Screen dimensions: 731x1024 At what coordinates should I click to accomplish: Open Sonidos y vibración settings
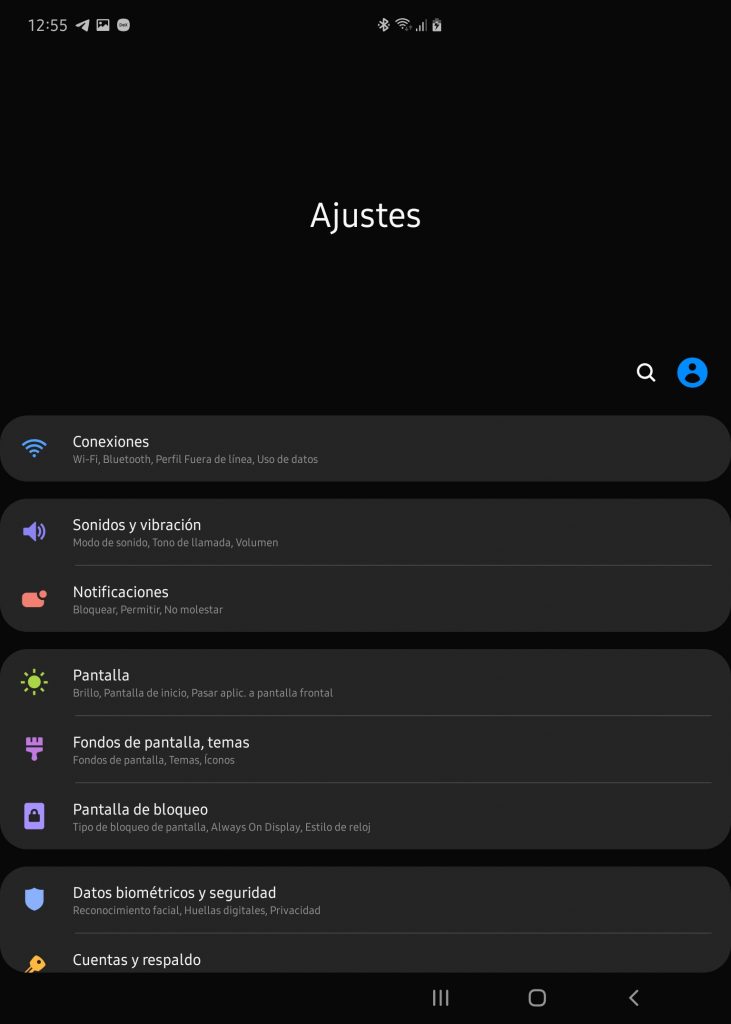pyautogui.click(x=365, y=532)
